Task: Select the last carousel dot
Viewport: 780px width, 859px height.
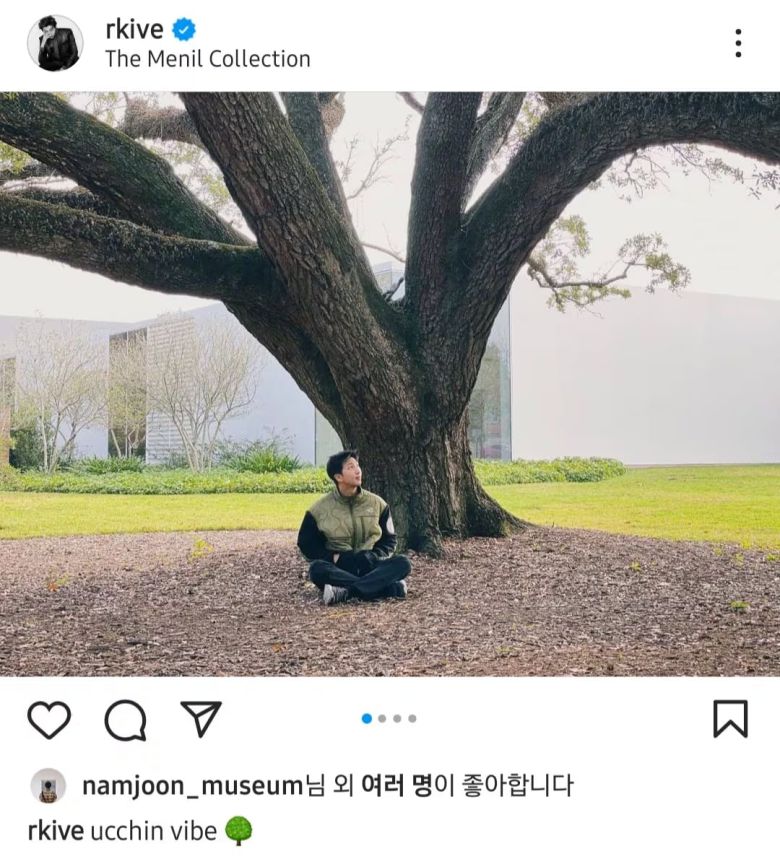Action: [412, 718]
